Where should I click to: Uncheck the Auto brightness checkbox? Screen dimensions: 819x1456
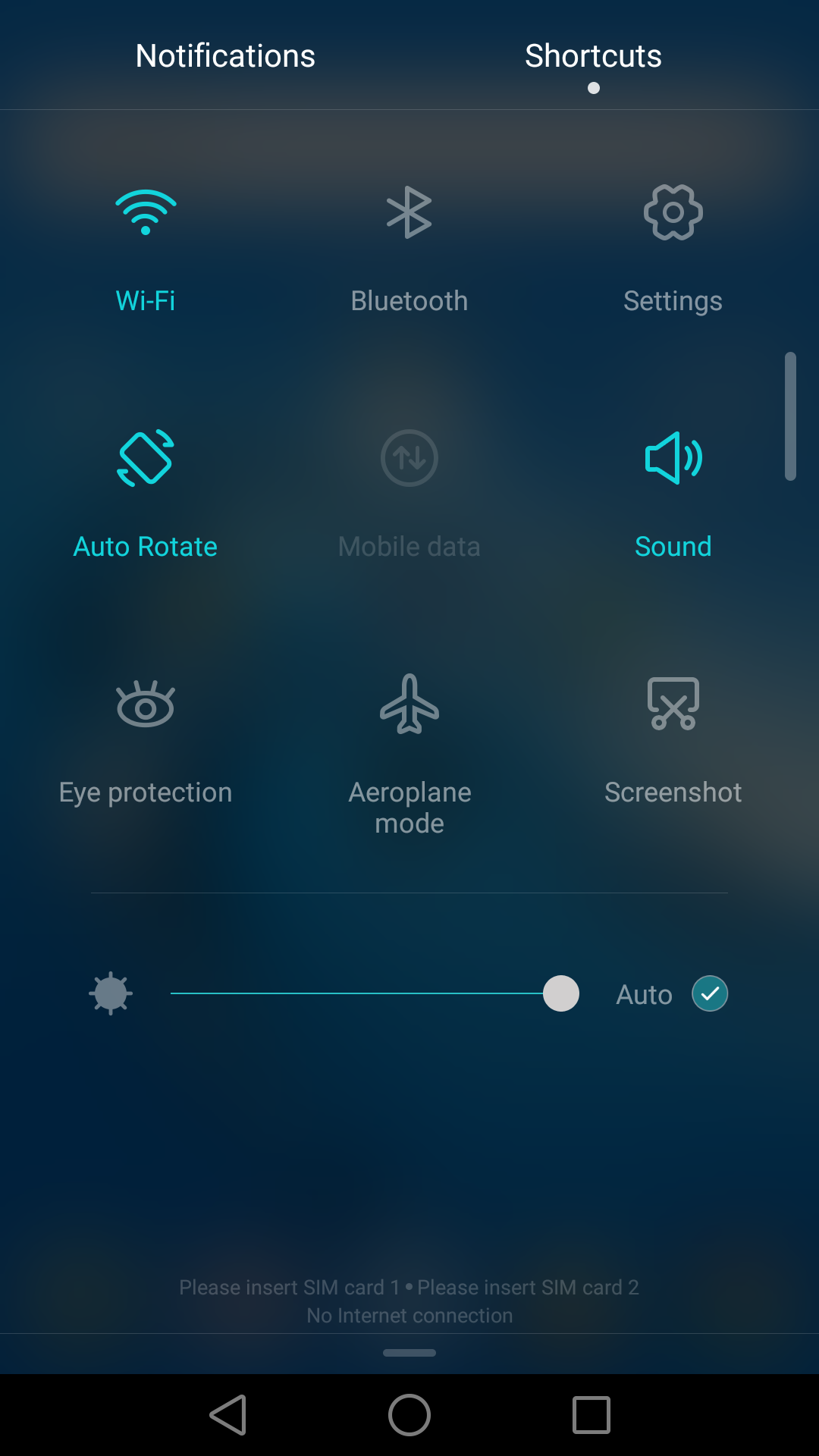coord(710,993)
